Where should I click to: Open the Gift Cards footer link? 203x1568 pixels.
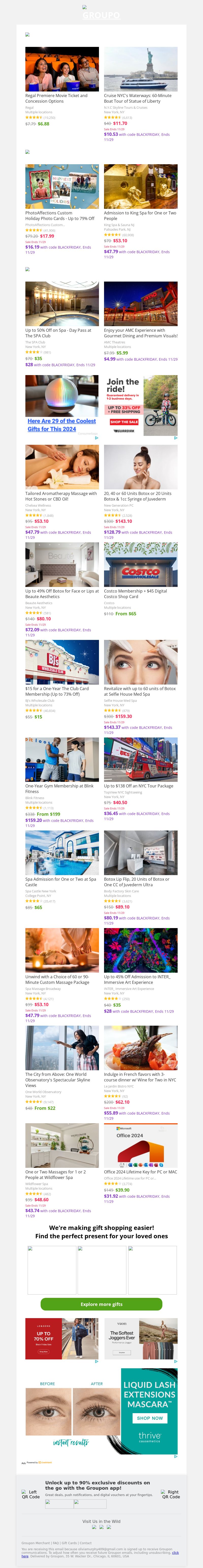(69, 1543)
